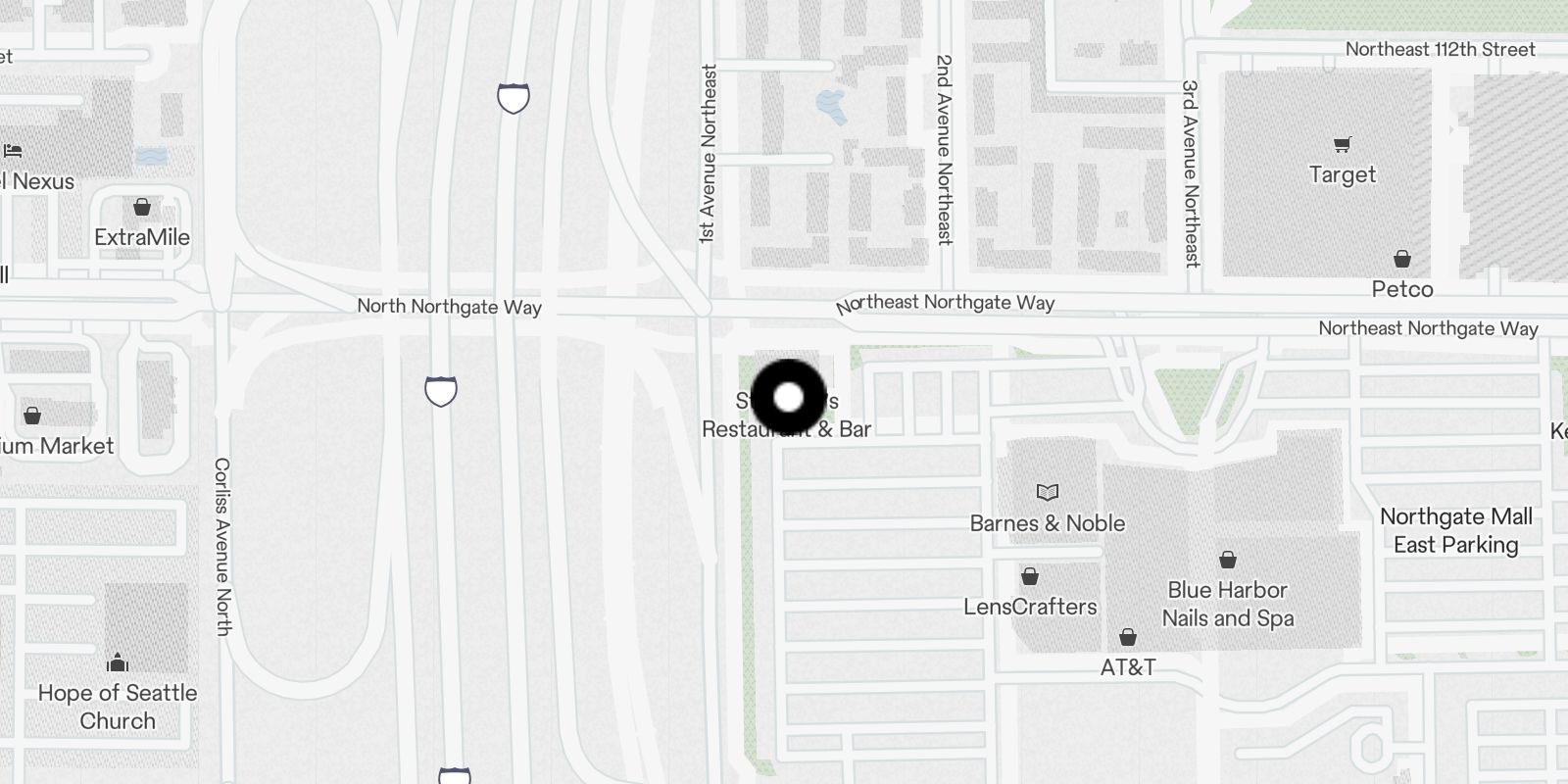Tap the black location marker pin
This screenshot has width=1568, height=784.
point(789,398)
